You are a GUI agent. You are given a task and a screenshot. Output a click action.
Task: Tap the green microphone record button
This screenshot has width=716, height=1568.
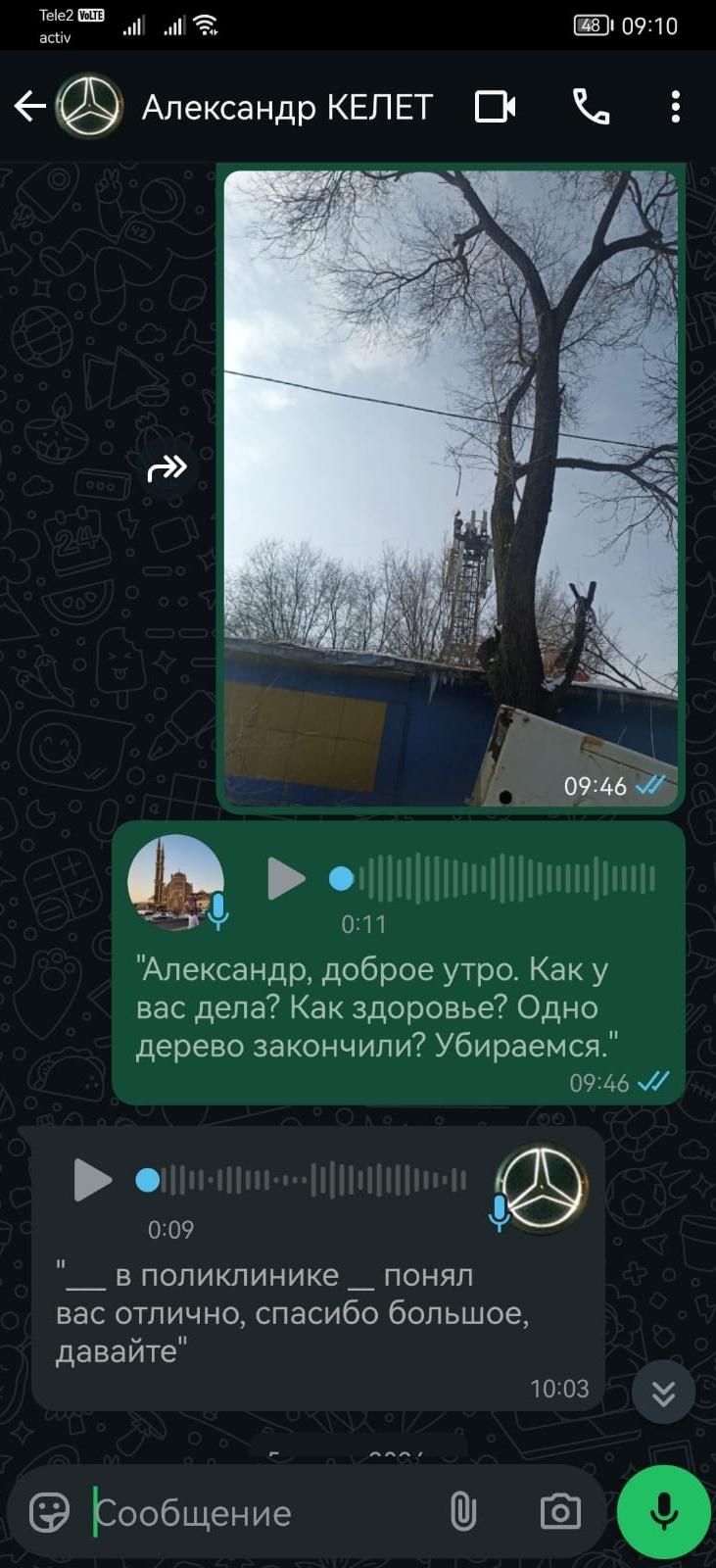coord(663,1512)
